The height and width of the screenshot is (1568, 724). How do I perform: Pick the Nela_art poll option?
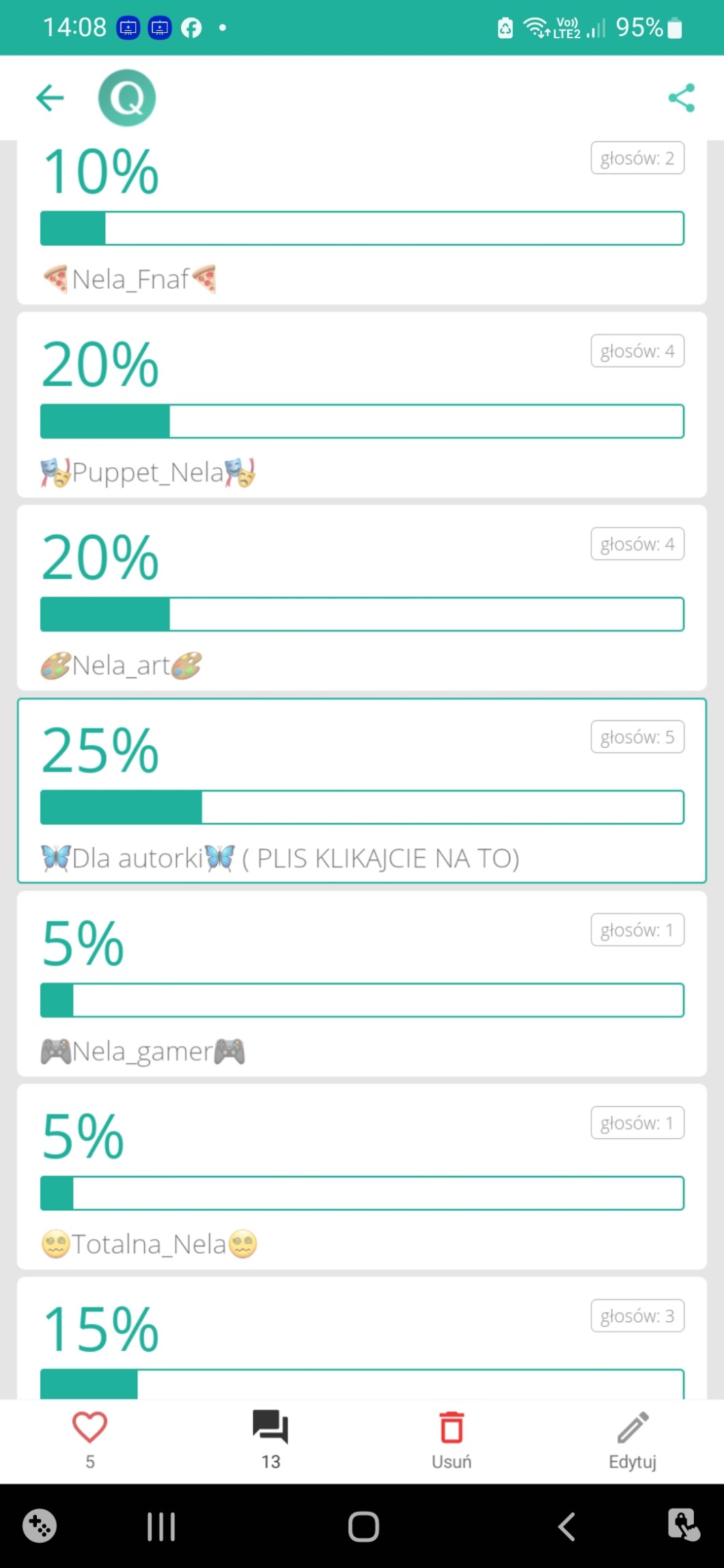point(362,598)
